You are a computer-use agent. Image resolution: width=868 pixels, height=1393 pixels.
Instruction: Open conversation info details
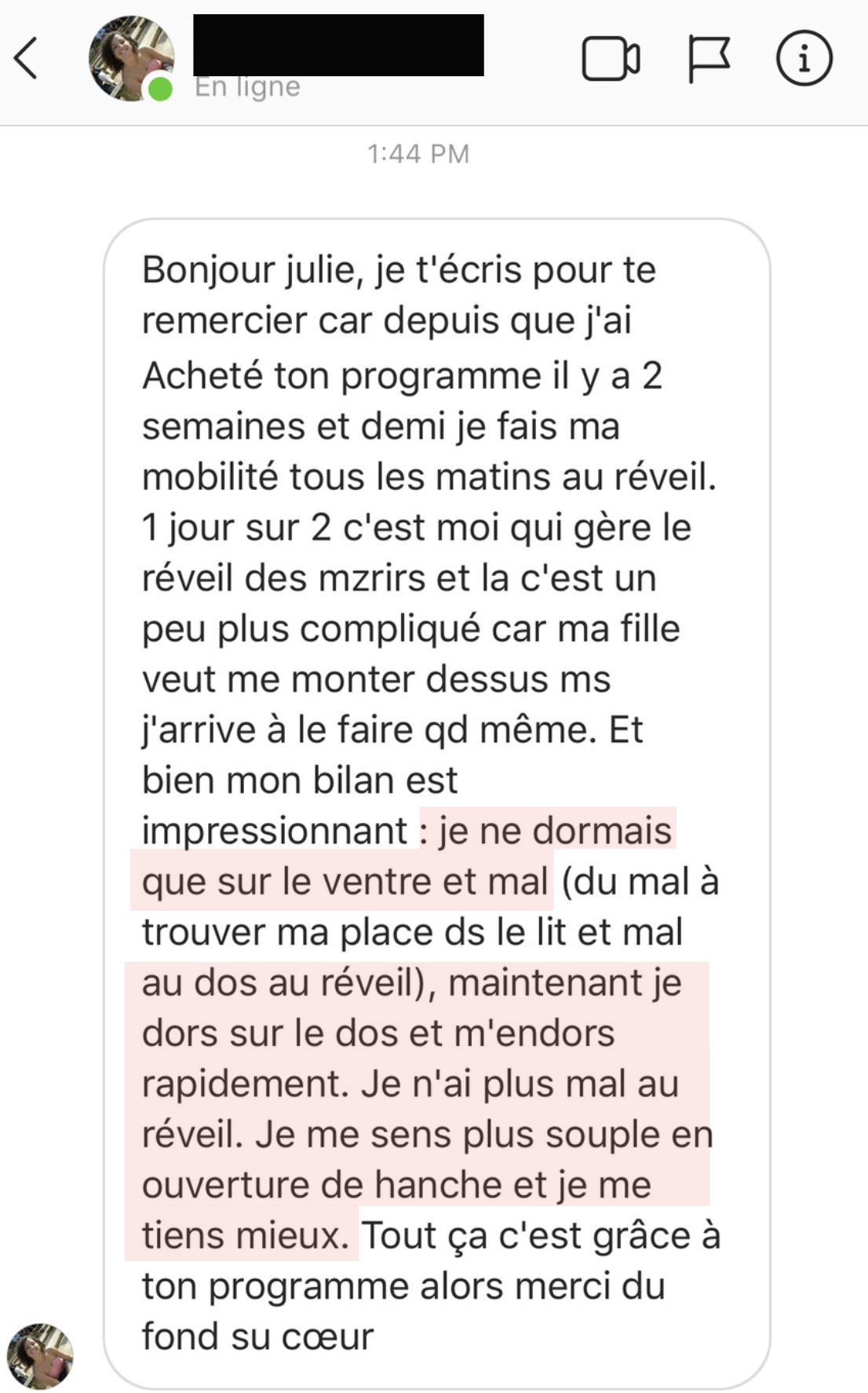[x=804, y=59]
